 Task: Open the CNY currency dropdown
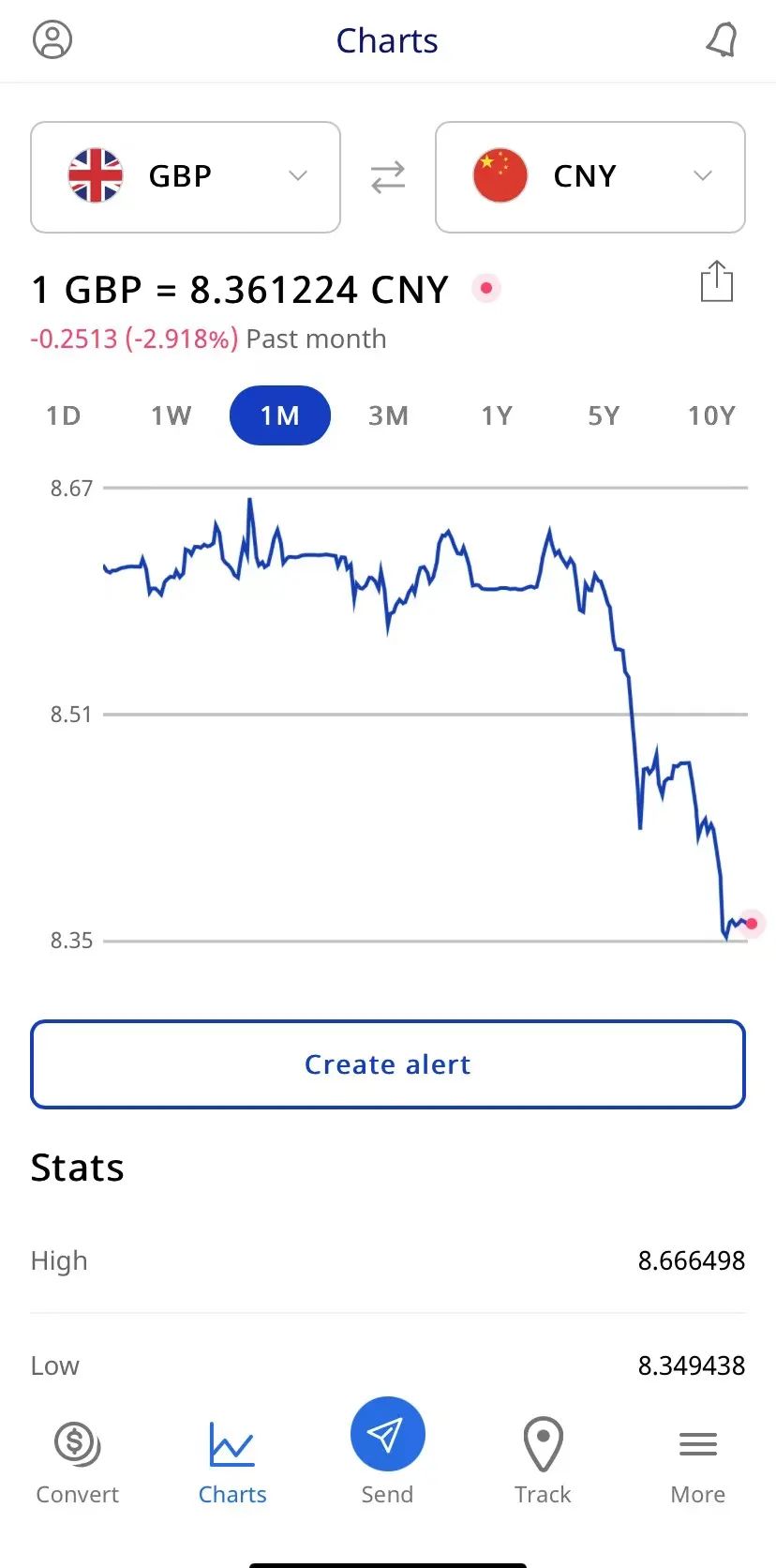(x=590, y=176)
